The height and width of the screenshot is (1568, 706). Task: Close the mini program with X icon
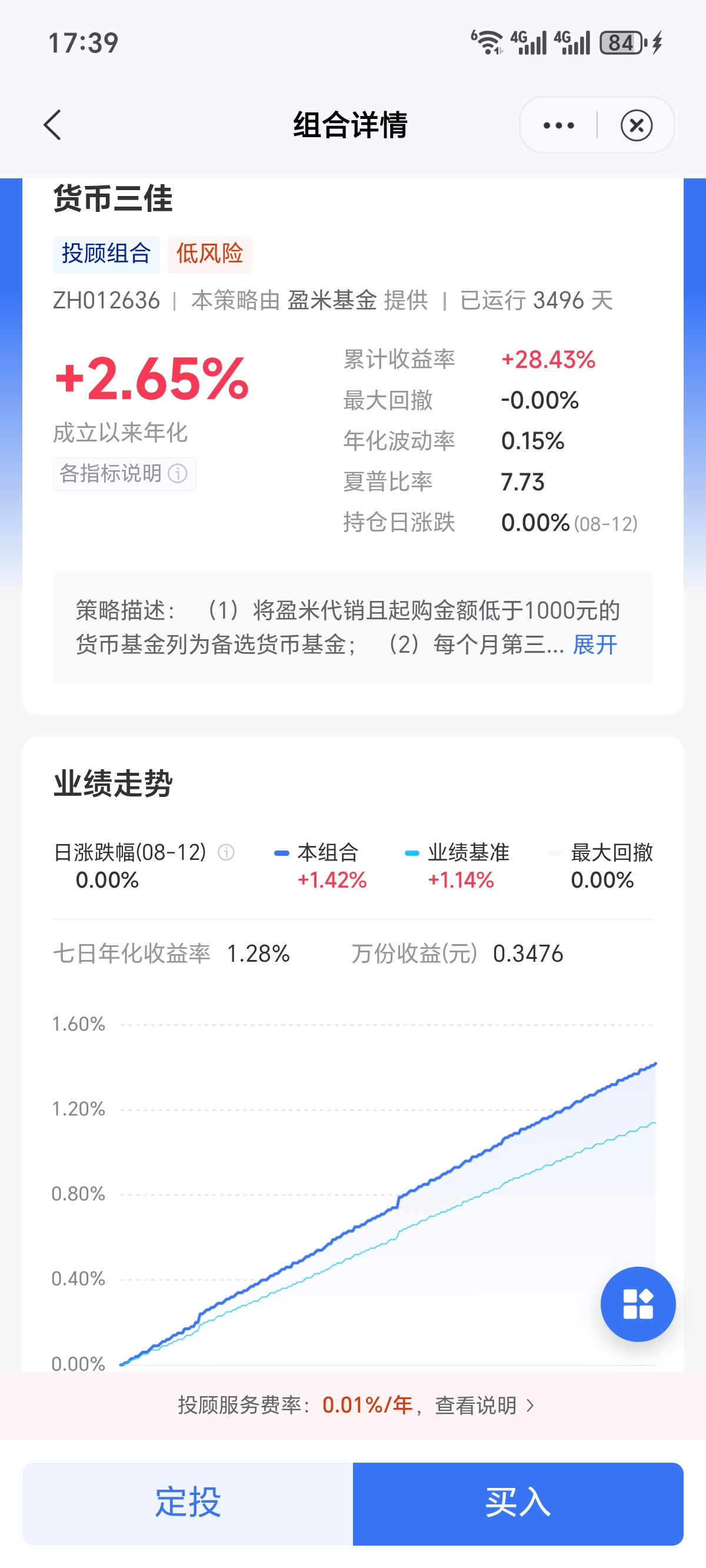point(636,125)
